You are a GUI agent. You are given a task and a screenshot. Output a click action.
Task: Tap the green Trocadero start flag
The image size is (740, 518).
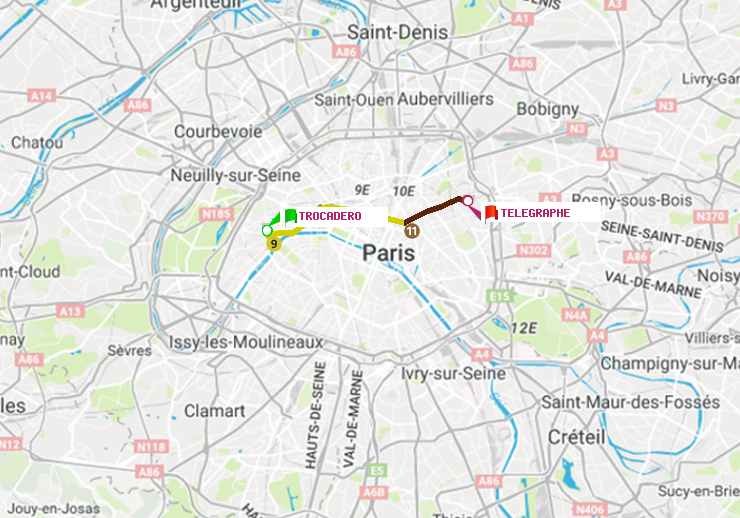(290, 215)
